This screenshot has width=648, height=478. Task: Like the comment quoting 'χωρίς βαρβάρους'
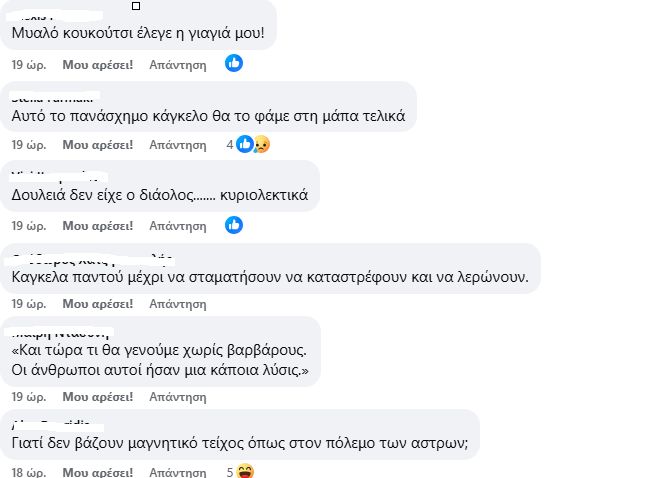pyautogui.click(x=98, y=397)
